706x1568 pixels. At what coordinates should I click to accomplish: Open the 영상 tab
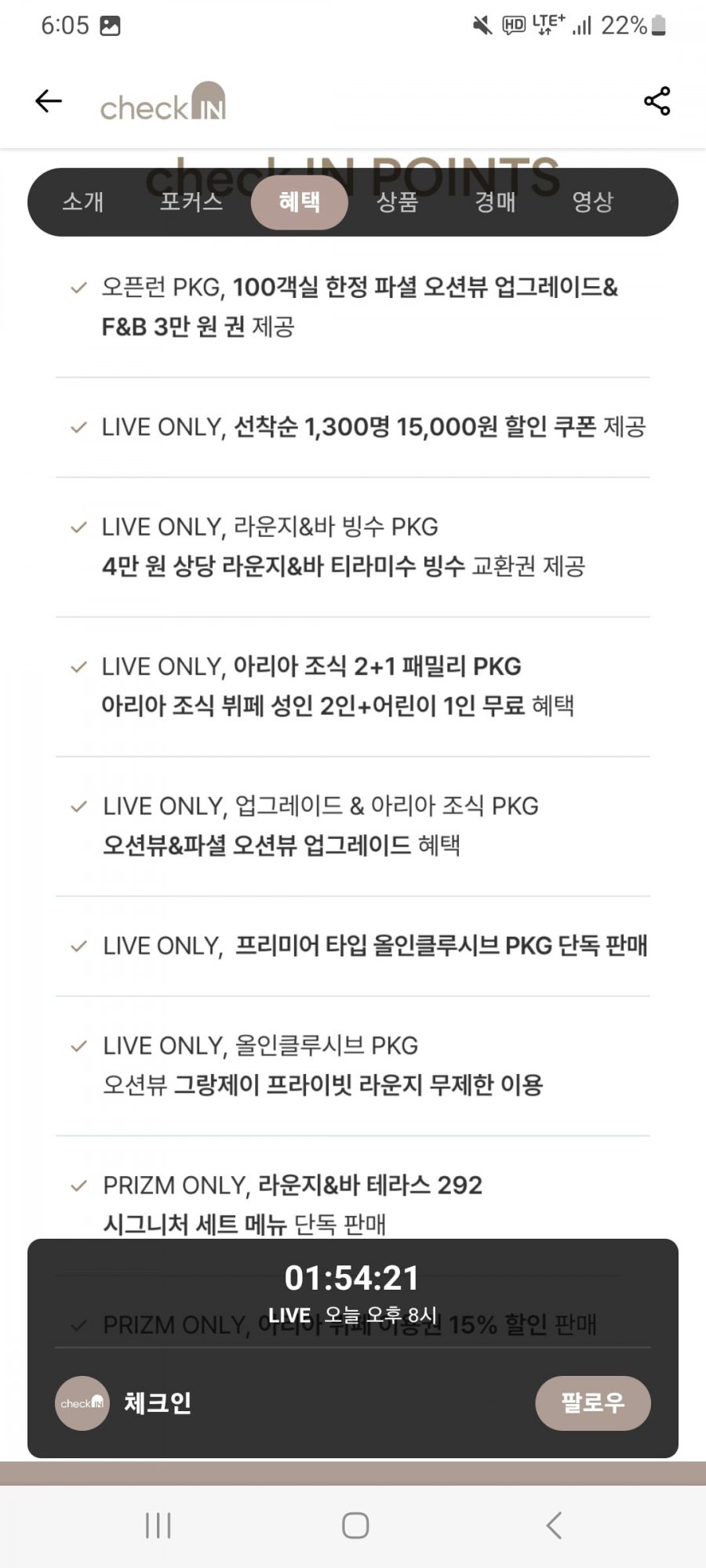click(592, 202)
